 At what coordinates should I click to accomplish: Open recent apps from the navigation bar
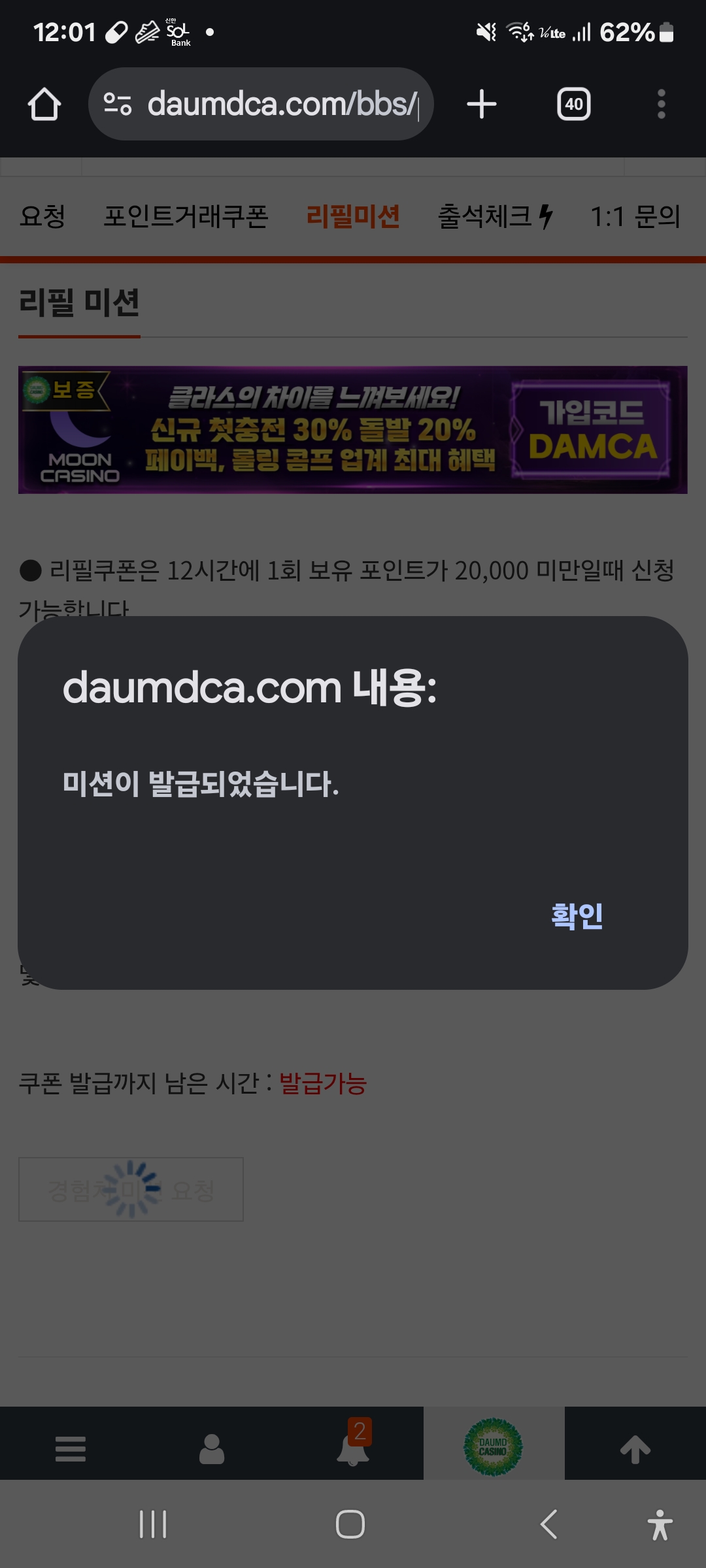(x=153, y=1524)
